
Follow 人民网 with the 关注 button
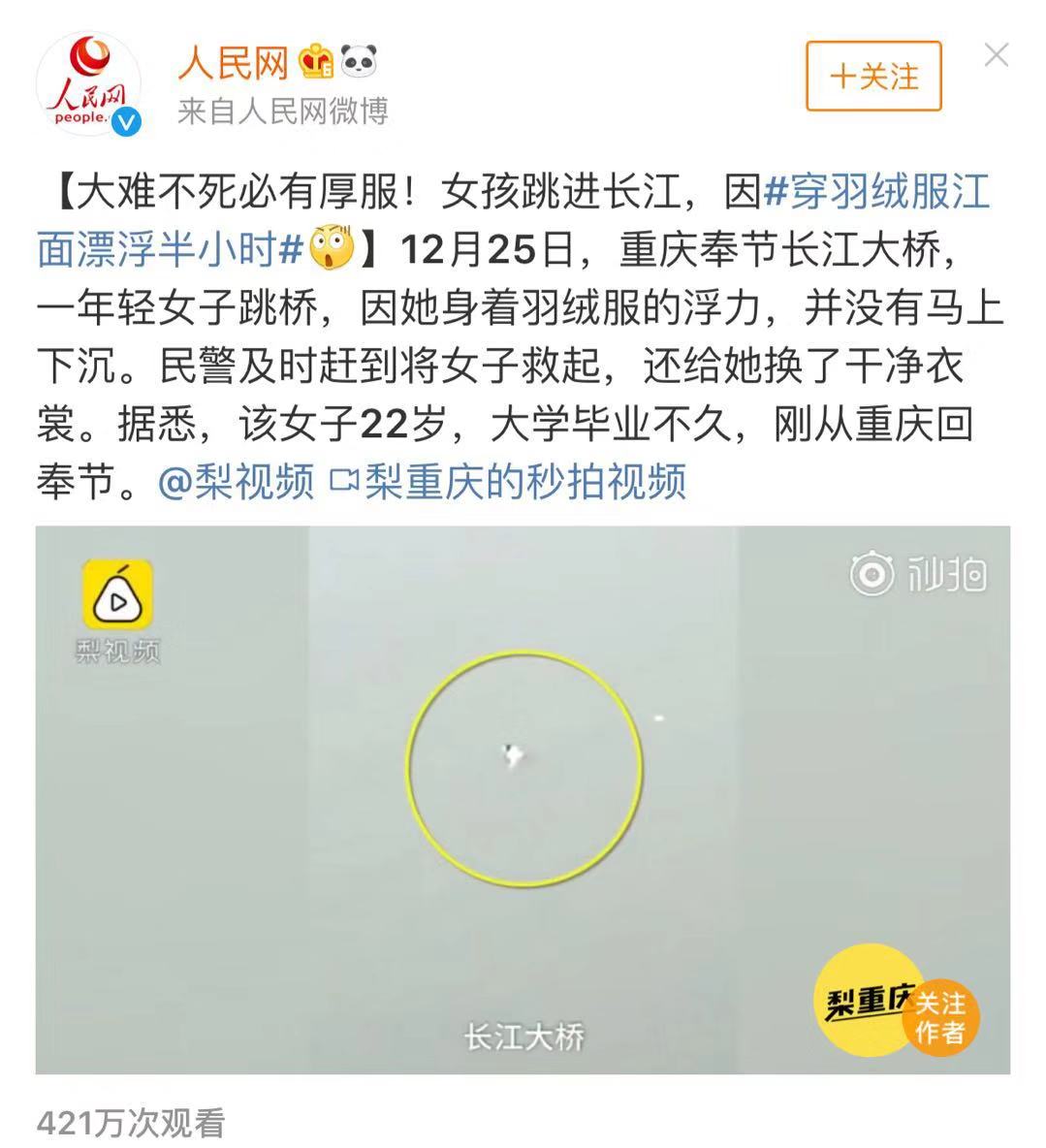coord(873,76)
